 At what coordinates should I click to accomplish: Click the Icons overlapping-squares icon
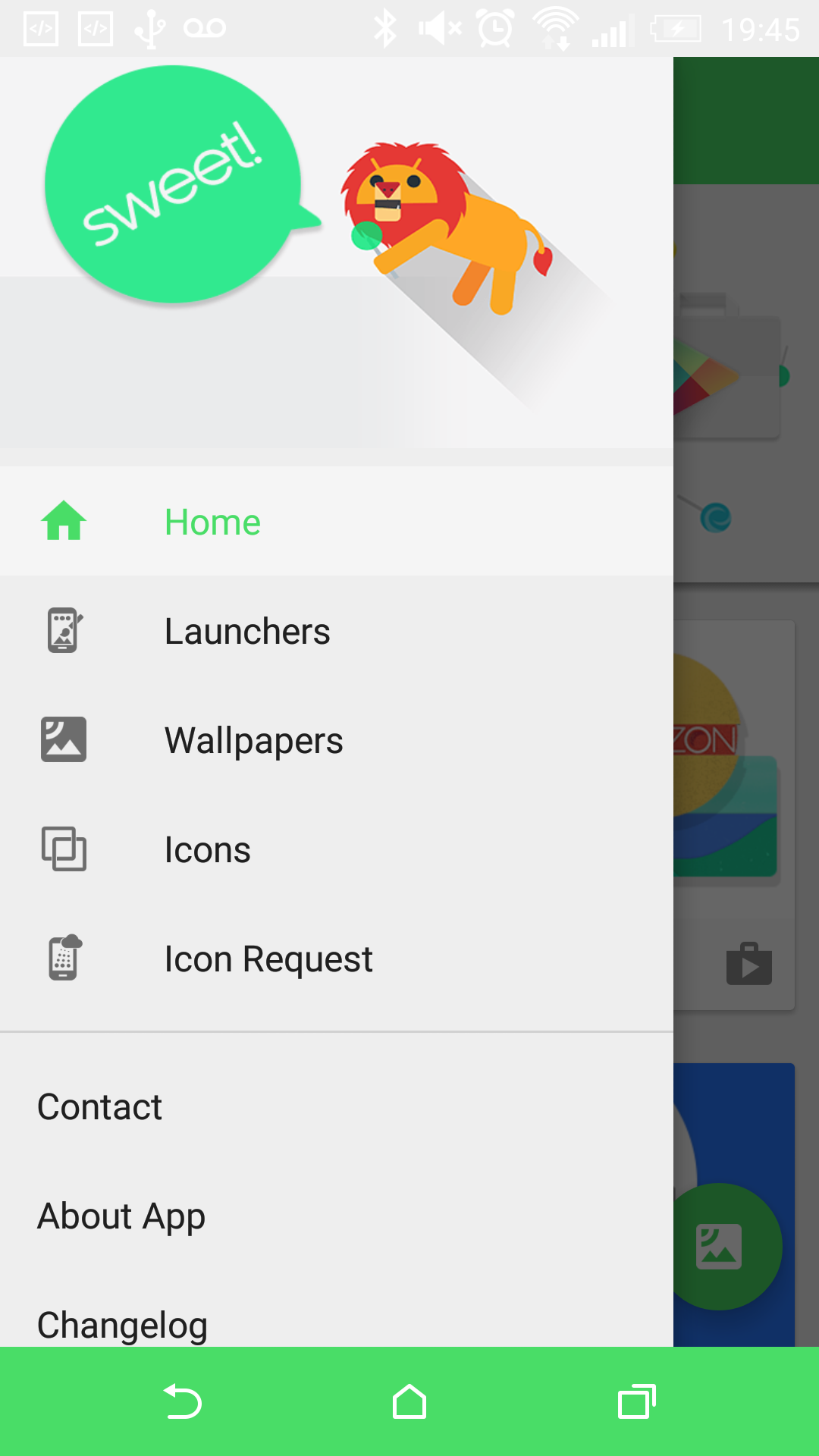tap(64, 849)
